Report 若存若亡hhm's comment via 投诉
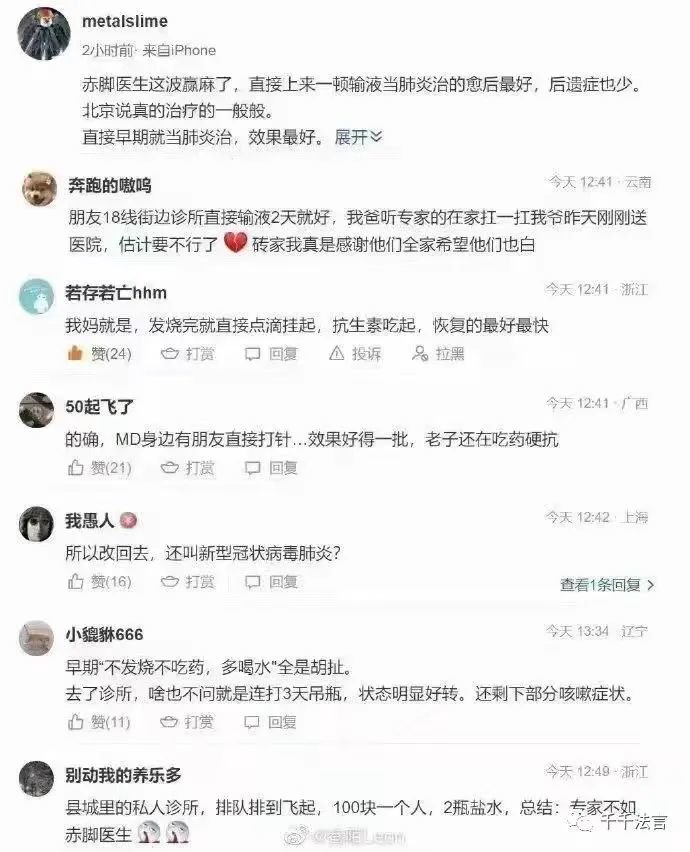 point(354,353)
